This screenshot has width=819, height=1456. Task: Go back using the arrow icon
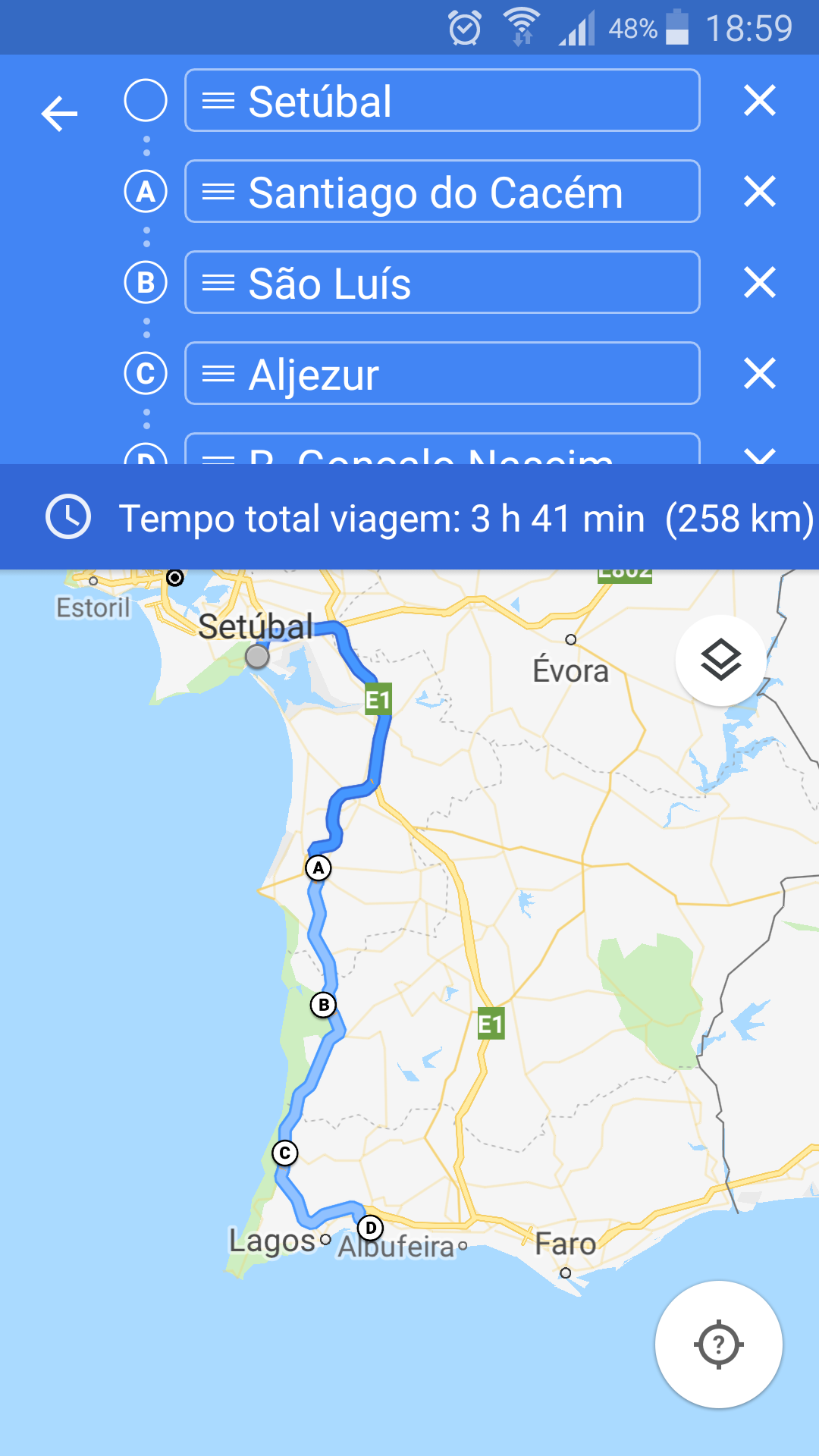click(59, 115)
